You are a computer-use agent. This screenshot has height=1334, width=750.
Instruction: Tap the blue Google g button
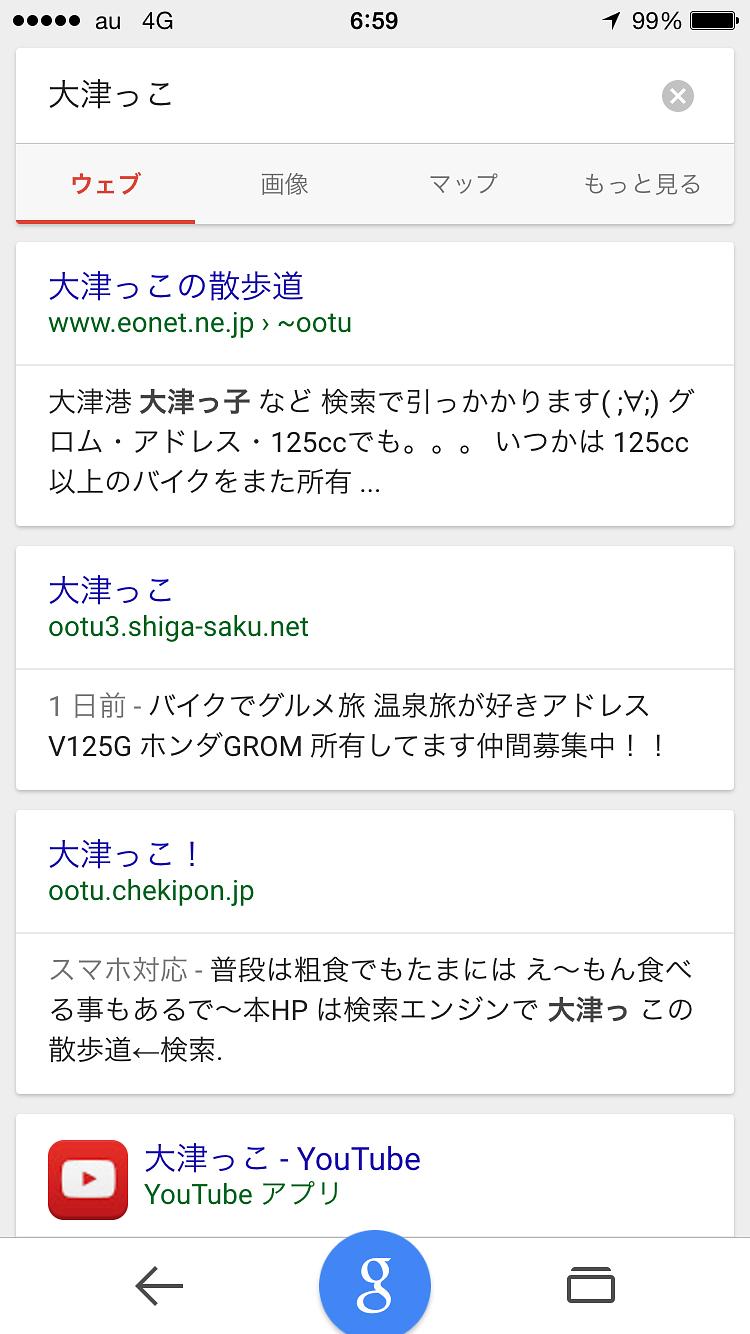(375, 1286)
